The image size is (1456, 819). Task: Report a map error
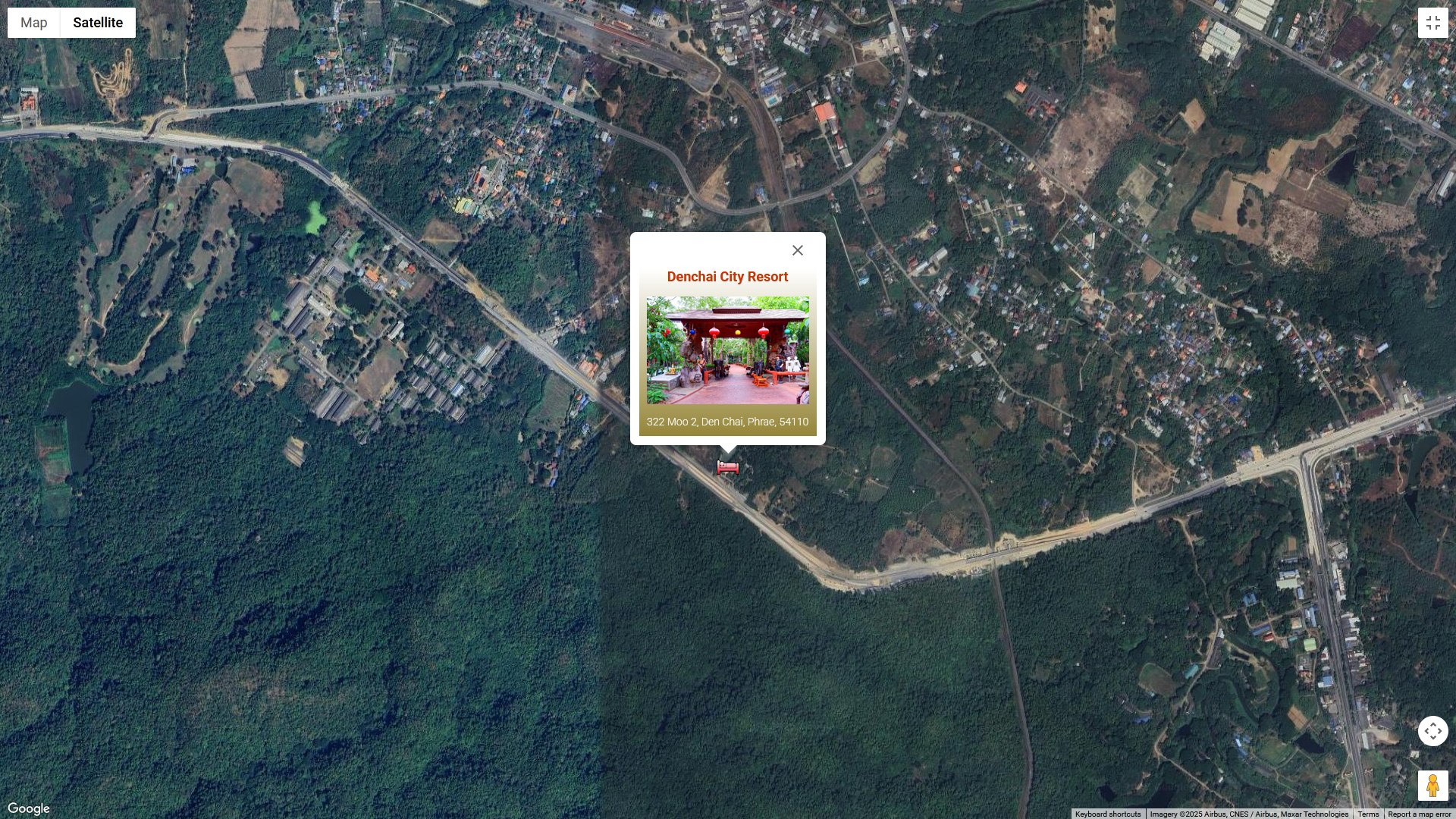[1419, 814]
